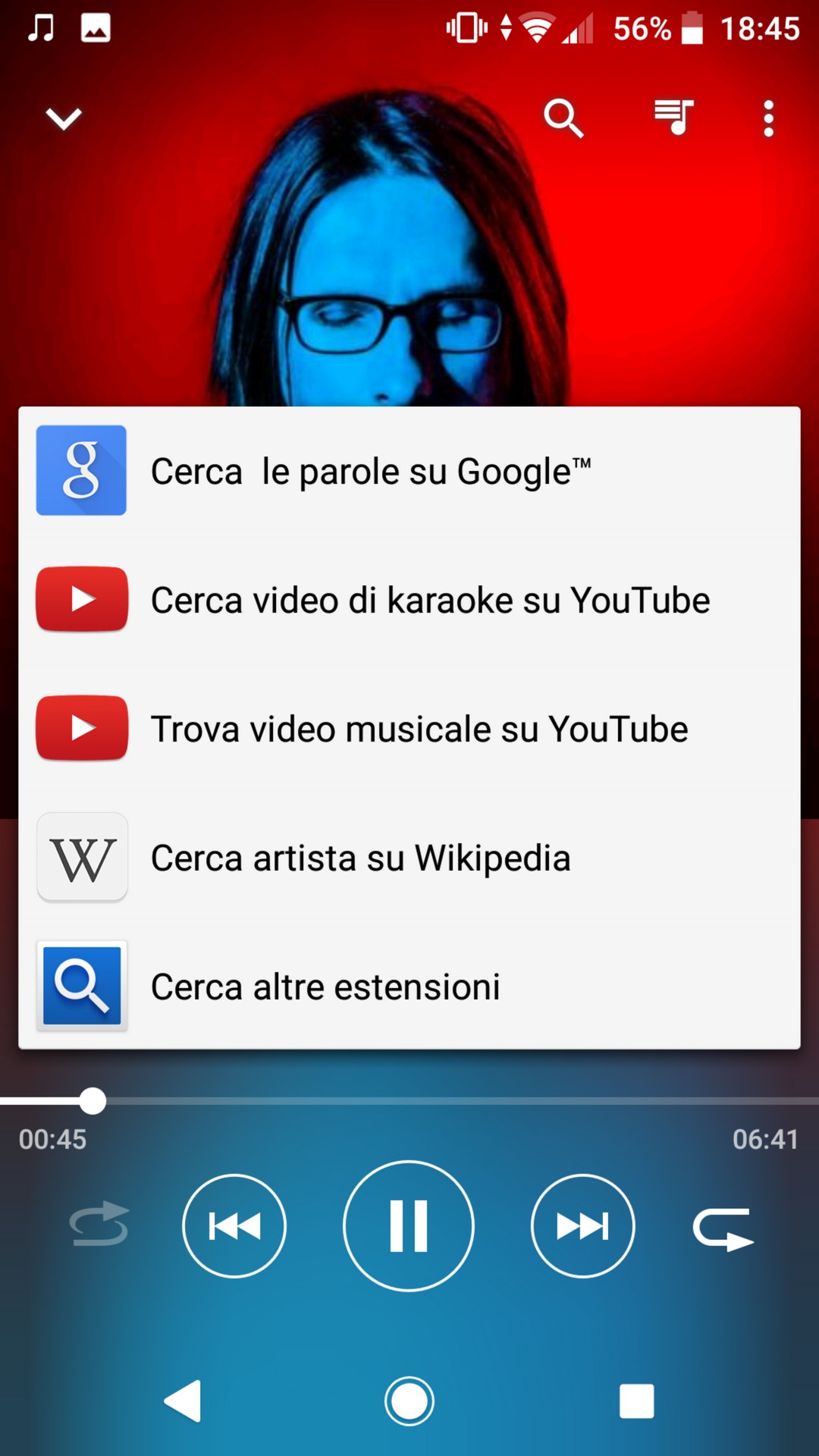The width and height of the screenshot is (819, 1456).
Task: Select Cerca le parole su Google
Action: click(409, 471)
